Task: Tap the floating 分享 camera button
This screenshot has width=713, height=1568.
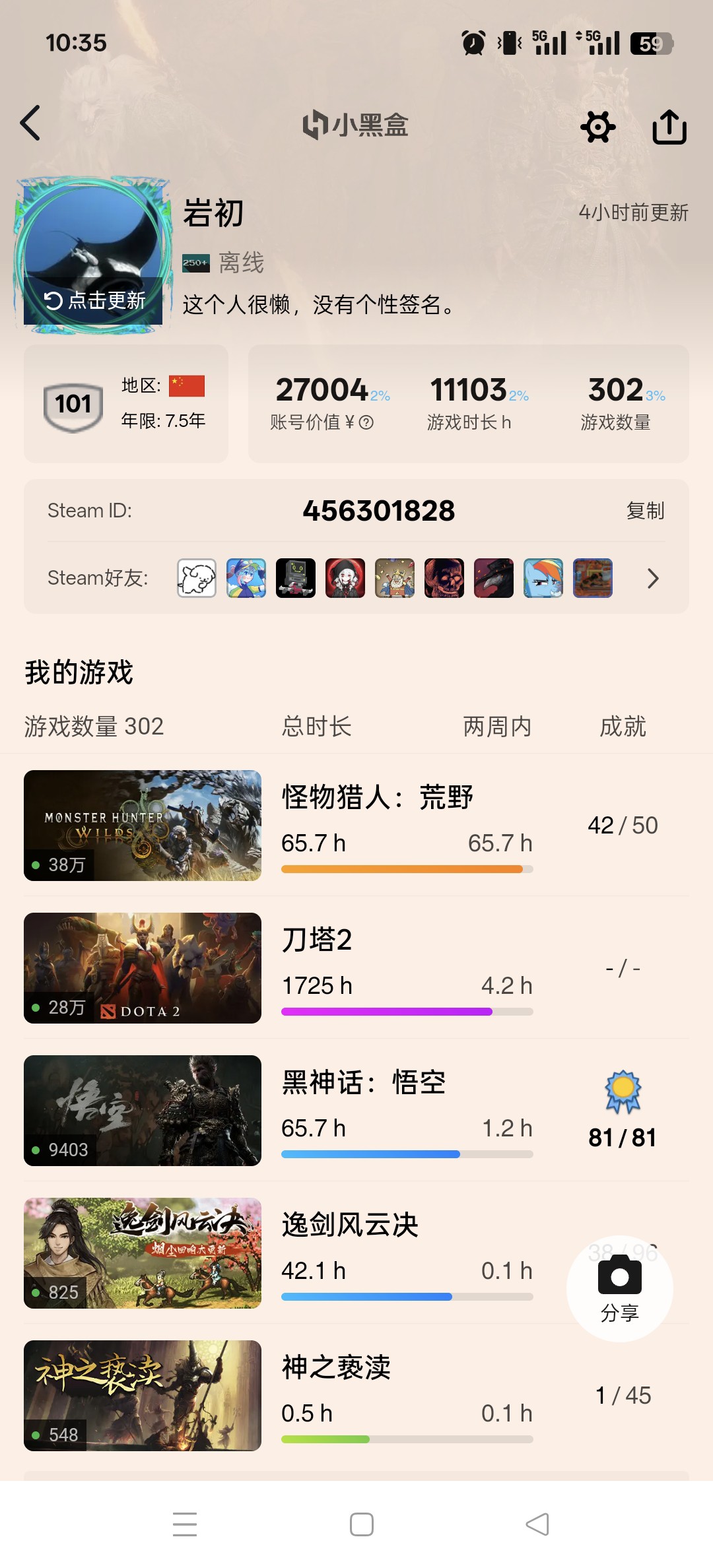Action: (x=619, y=1288)
